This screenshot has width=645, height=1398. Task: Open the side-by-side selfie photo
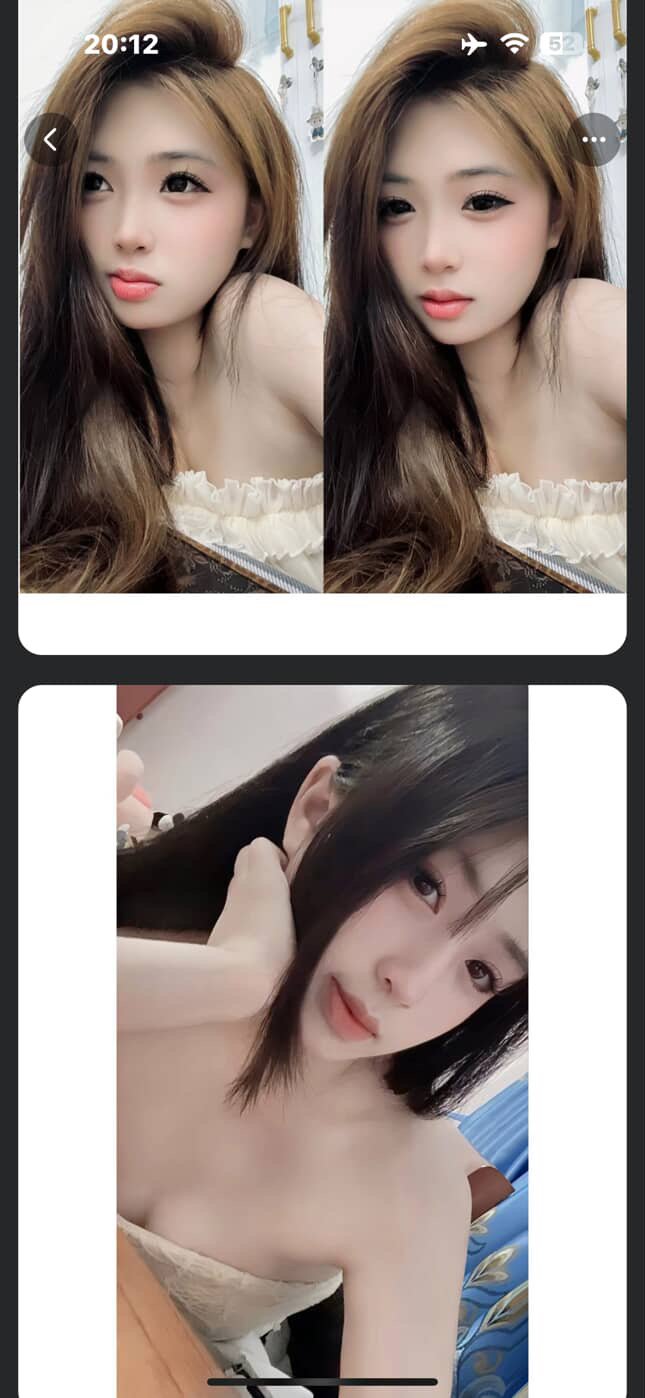coord(322,350)
